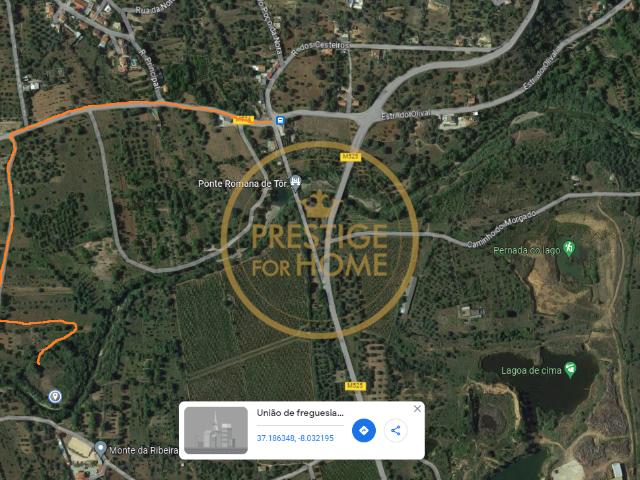Tap the bus stop icon on M524
The width and height of the screenshot is (640, 480).
point(280,121)
